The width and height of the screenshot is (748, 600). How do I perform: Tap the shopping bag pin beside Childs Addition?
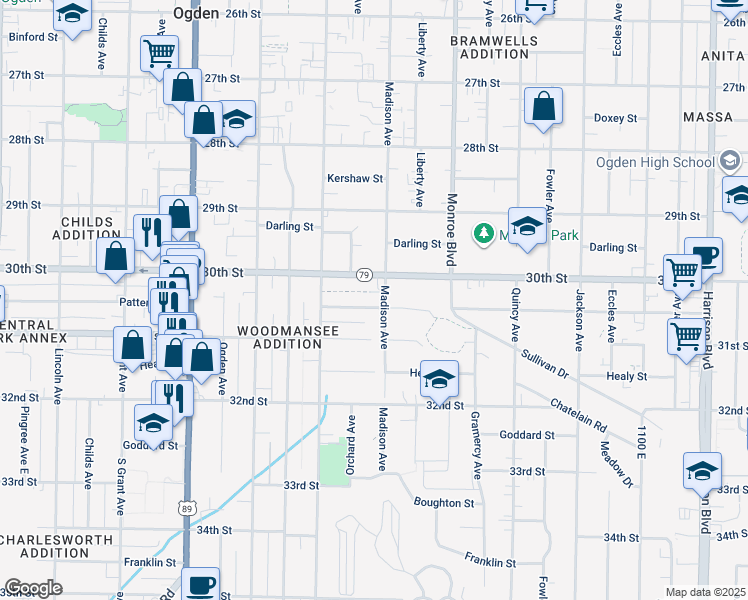point(115,259)
